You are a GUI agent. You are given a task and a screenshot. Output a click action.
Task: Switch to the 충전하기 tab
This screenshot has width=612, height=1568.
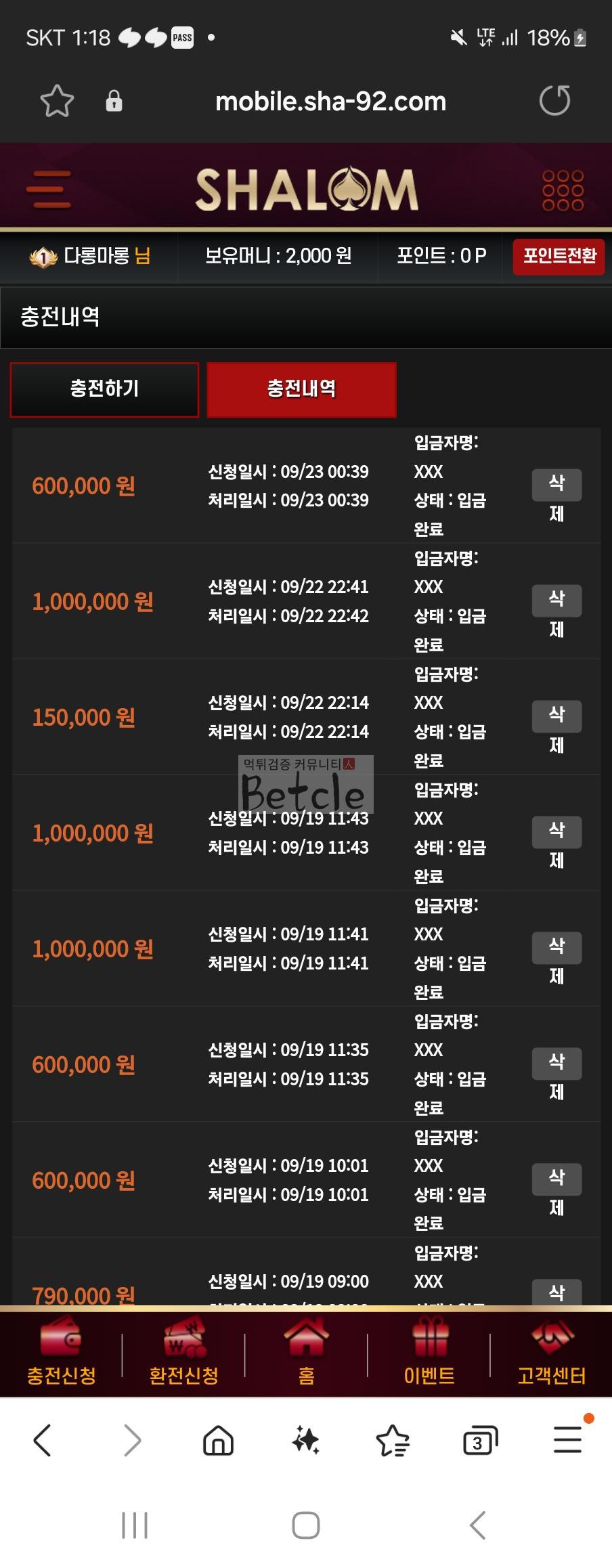pyautogui.click(x=104, y=389)
